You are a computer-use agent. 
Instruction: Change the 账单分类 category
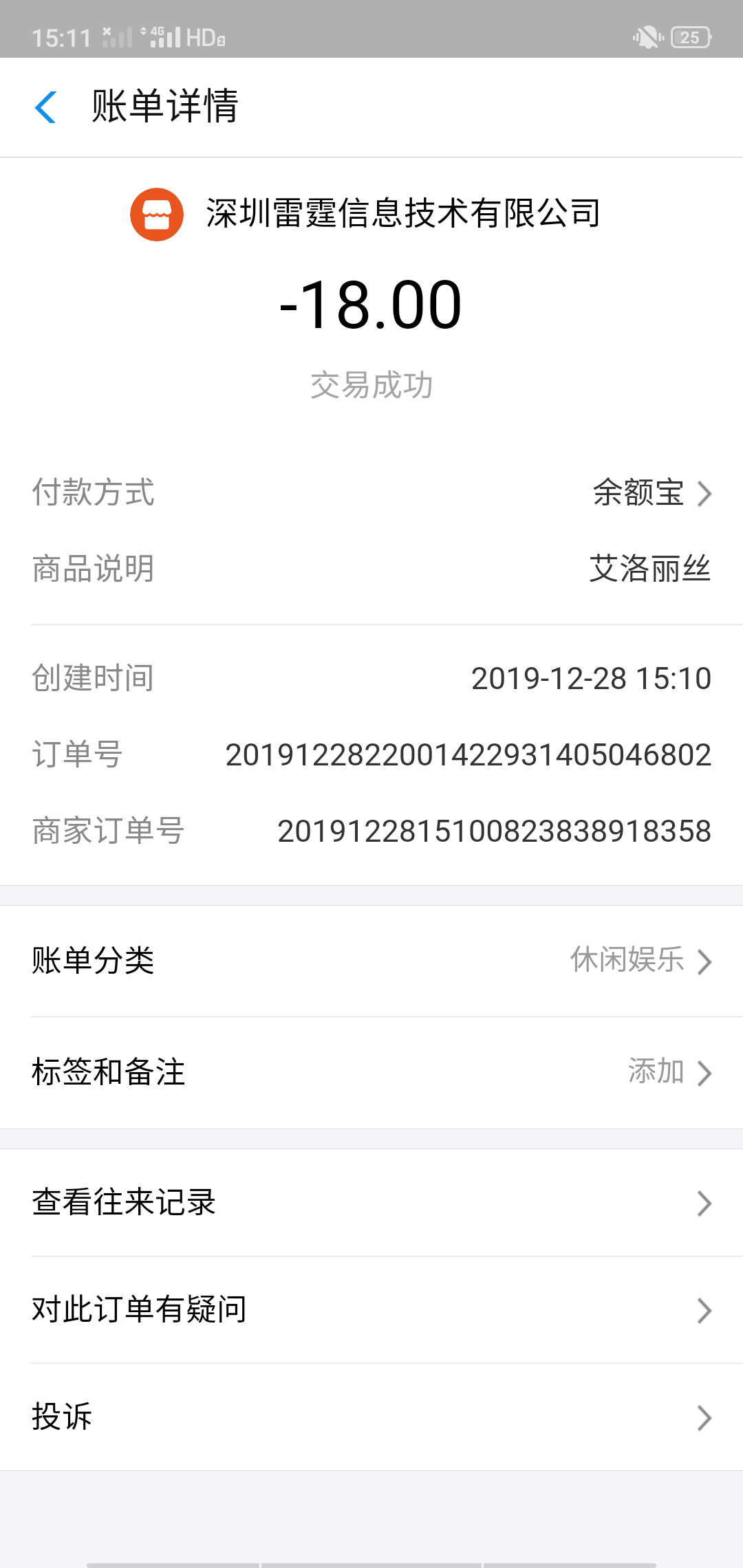pyautogui.click(x=371, y=961)
